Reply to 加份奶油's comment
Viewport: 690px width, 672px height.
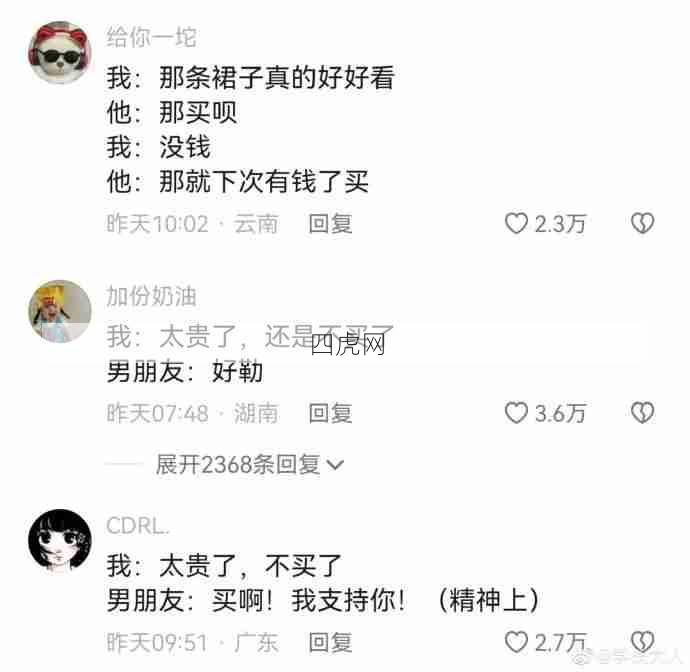(330, 412)
